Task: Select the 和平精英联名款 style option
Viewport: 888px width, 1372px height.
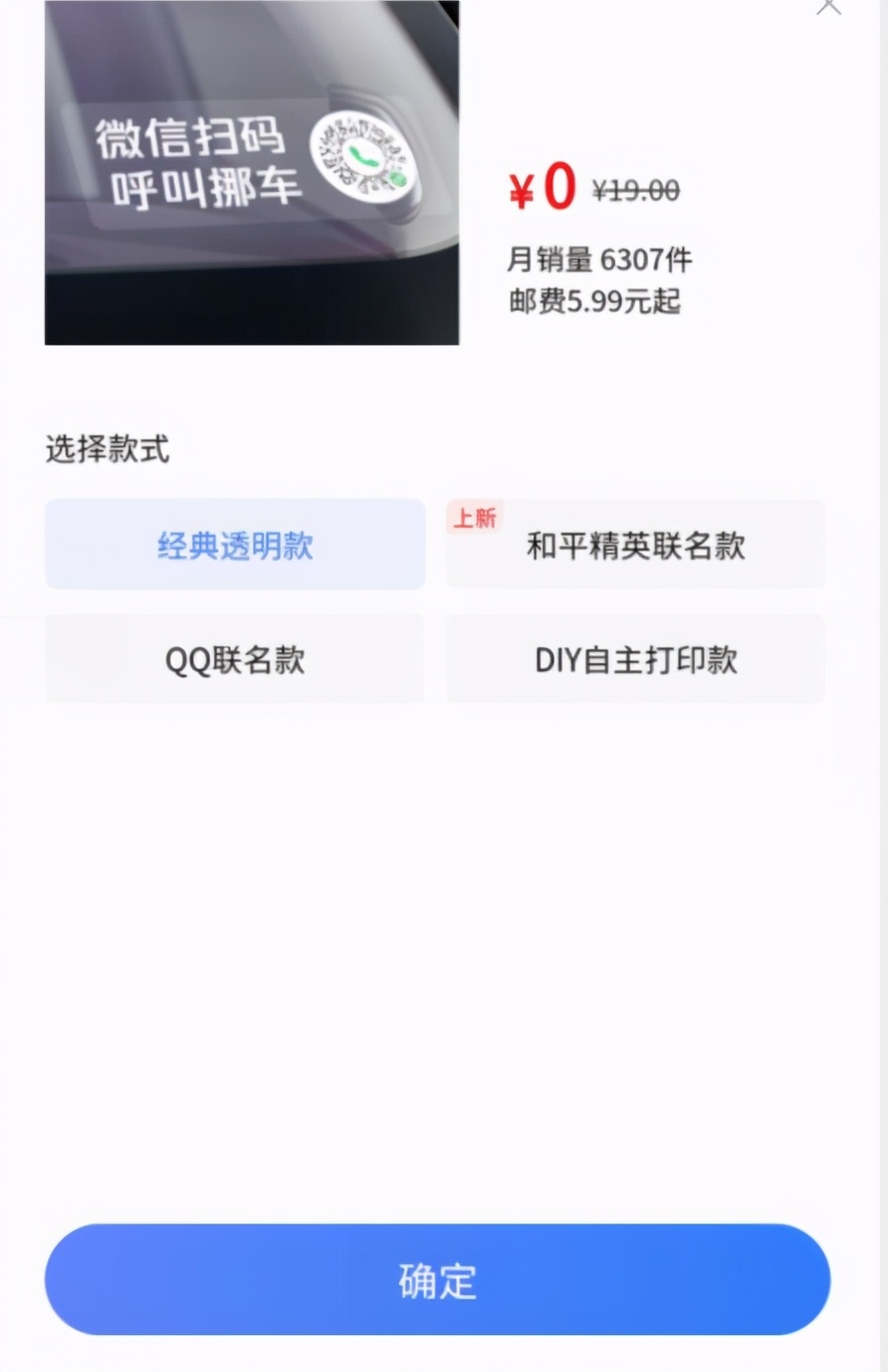Action: point(635,545)
